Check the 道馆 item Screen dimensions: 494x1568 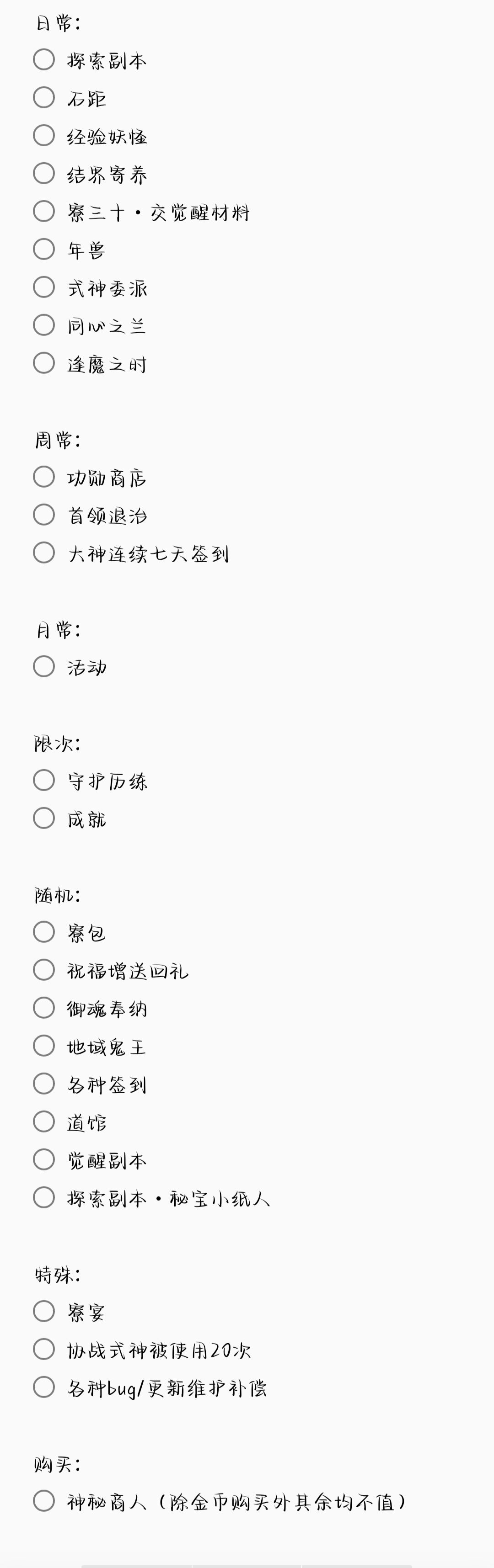44,1121
